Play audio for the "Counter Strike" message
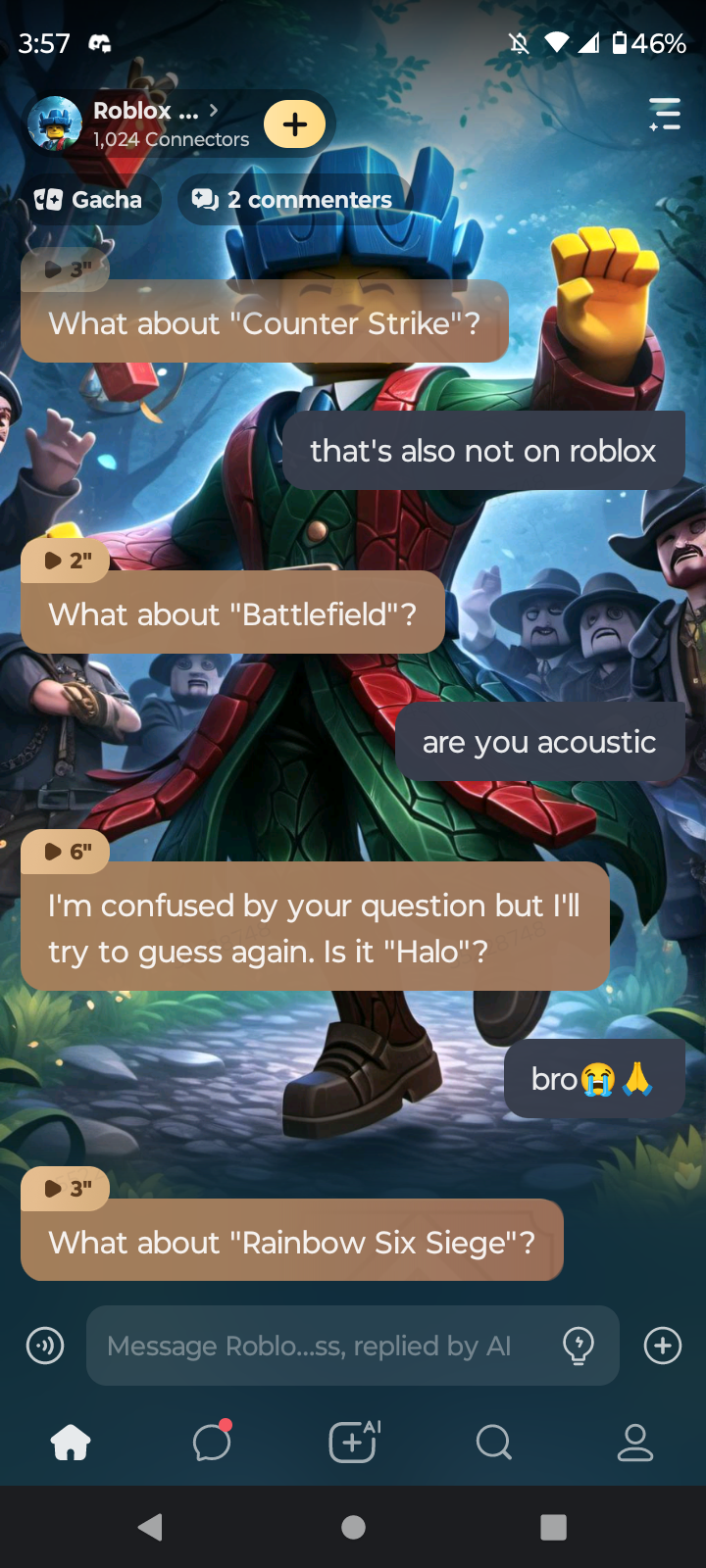The height and width of the screenshot is (1568, 706). [x=66, y=269]
